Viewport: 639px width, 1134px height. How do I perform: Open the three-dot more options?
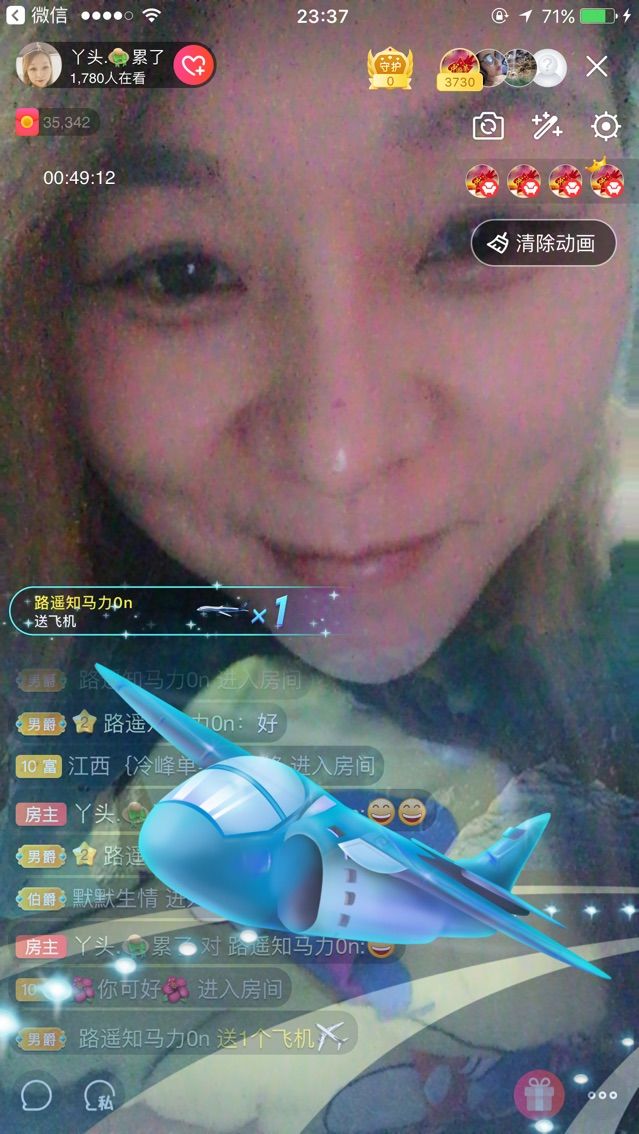pos(602,1095)
